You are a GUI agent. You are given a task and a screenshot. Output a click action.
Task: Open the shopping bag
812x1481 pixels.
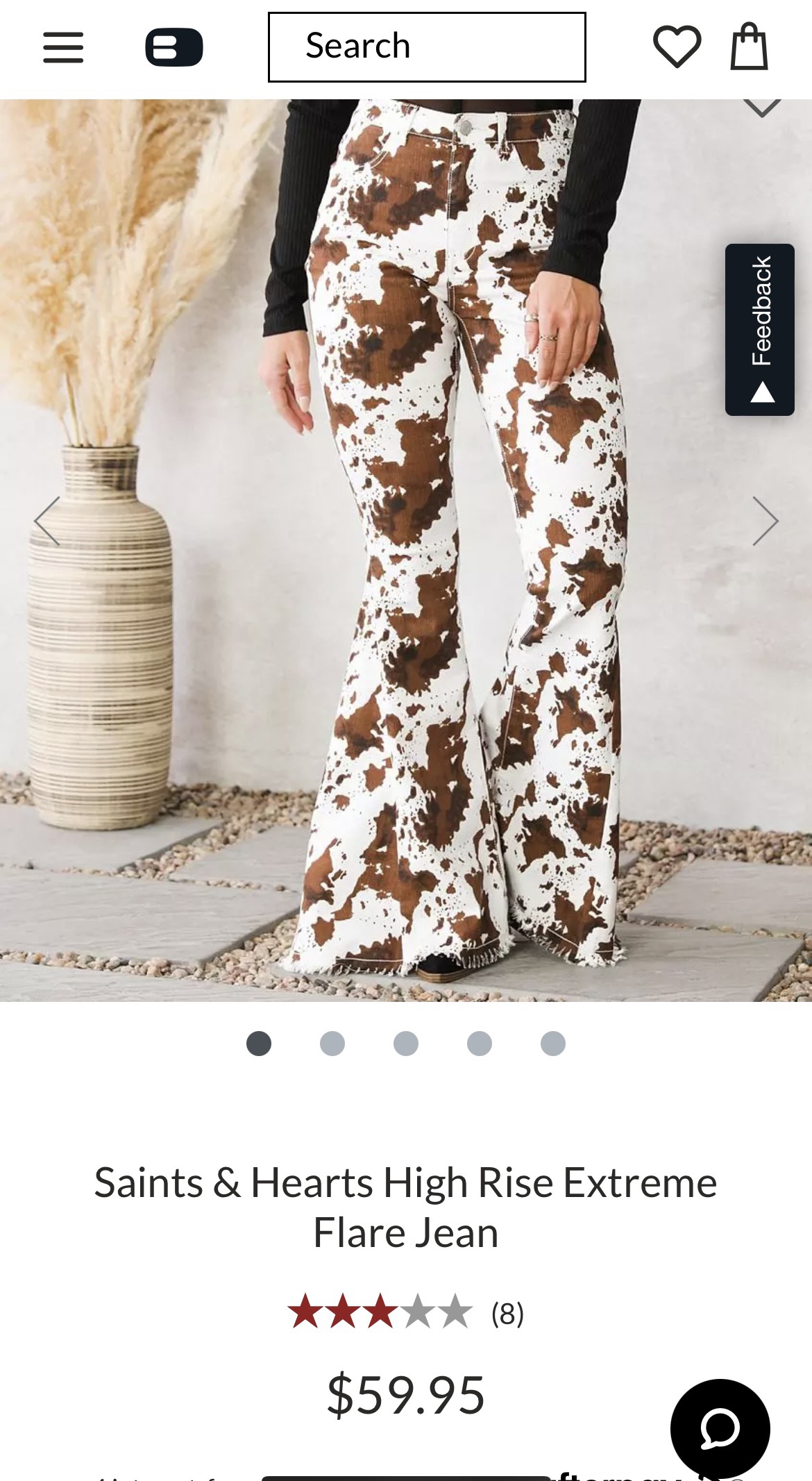coord(749,47)
